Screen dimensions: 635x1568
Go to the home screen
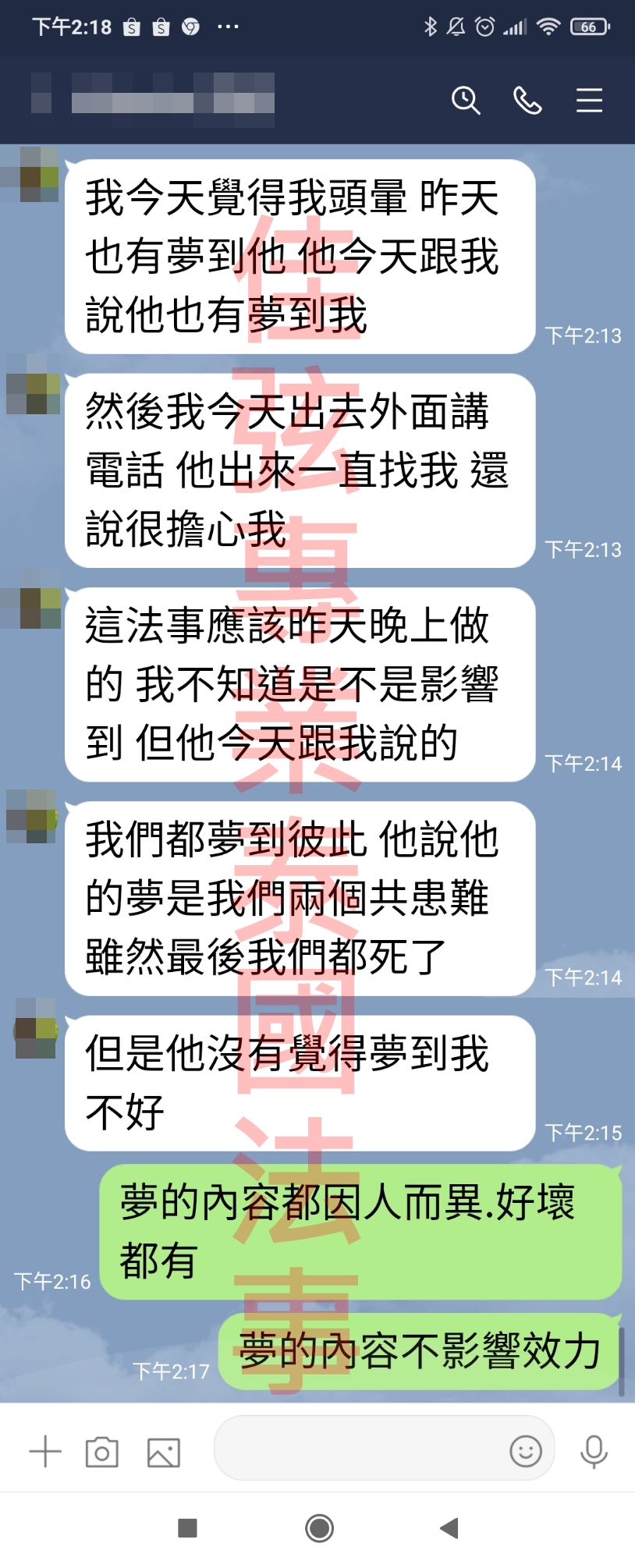coord(319,1528)
